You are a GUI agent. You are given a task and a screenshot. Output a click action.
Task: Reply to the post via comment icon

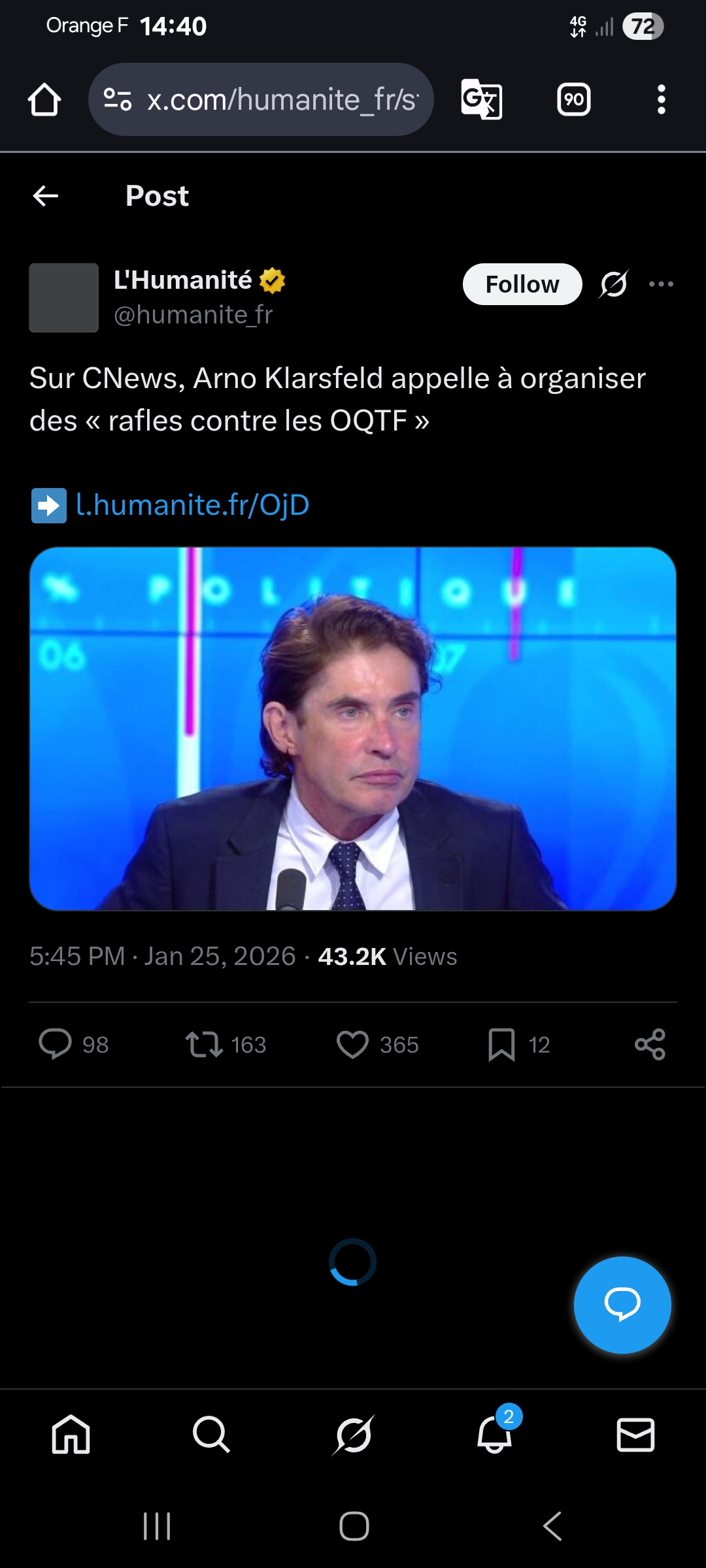click(56, 1044)
